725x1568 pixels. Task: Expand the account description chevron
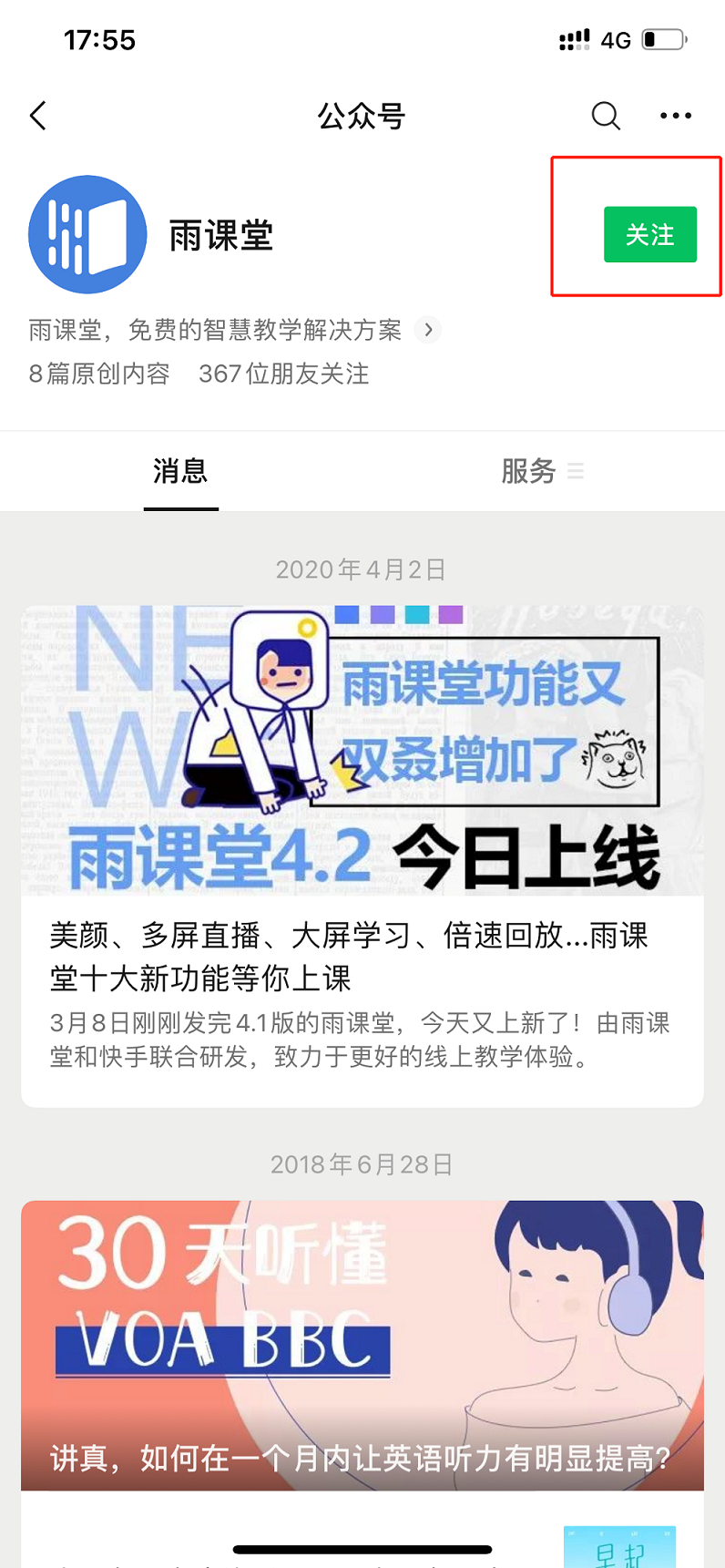point(428,330)
